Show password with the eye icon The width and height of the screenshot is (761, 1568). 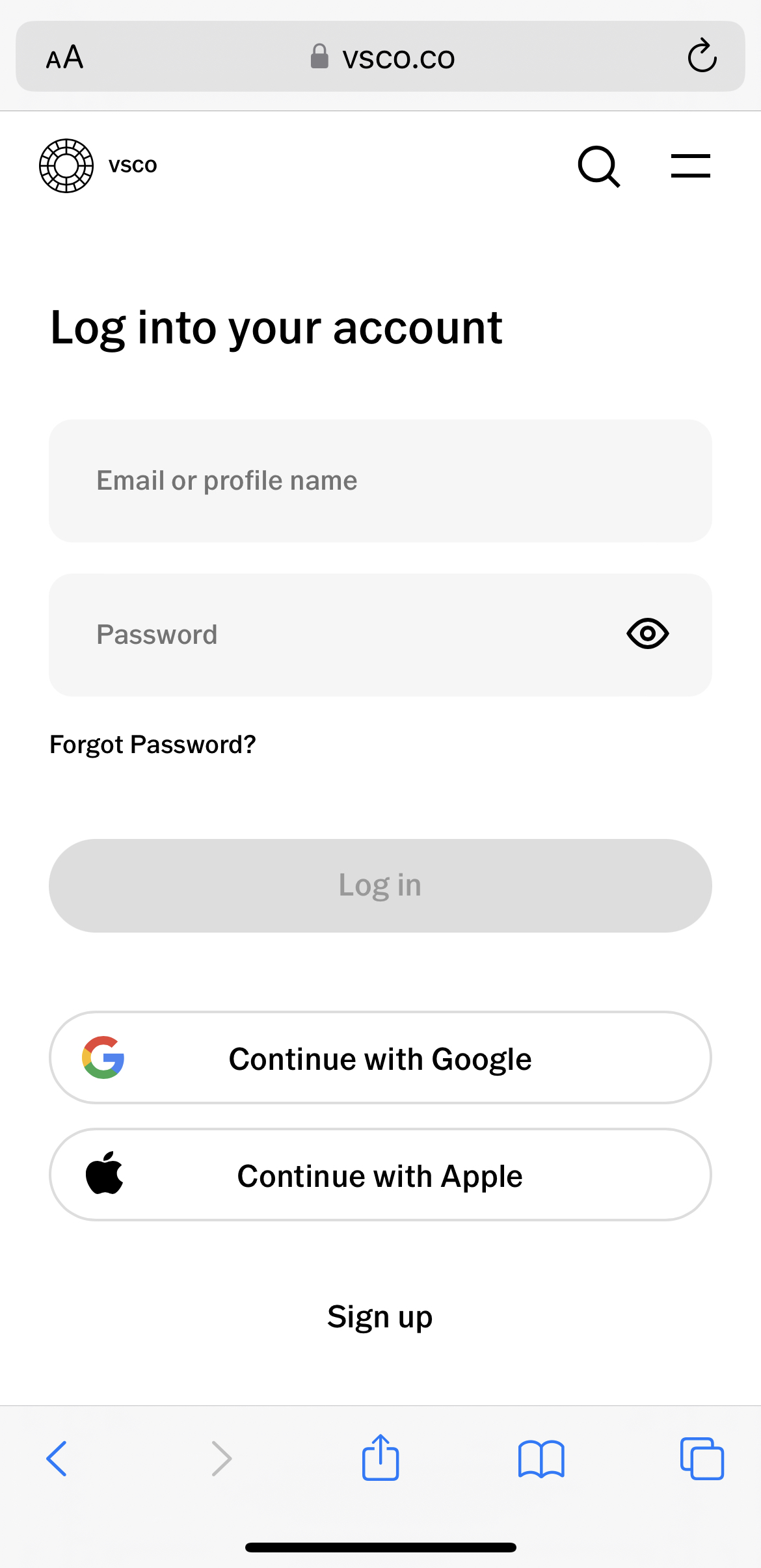coord(647,634)
